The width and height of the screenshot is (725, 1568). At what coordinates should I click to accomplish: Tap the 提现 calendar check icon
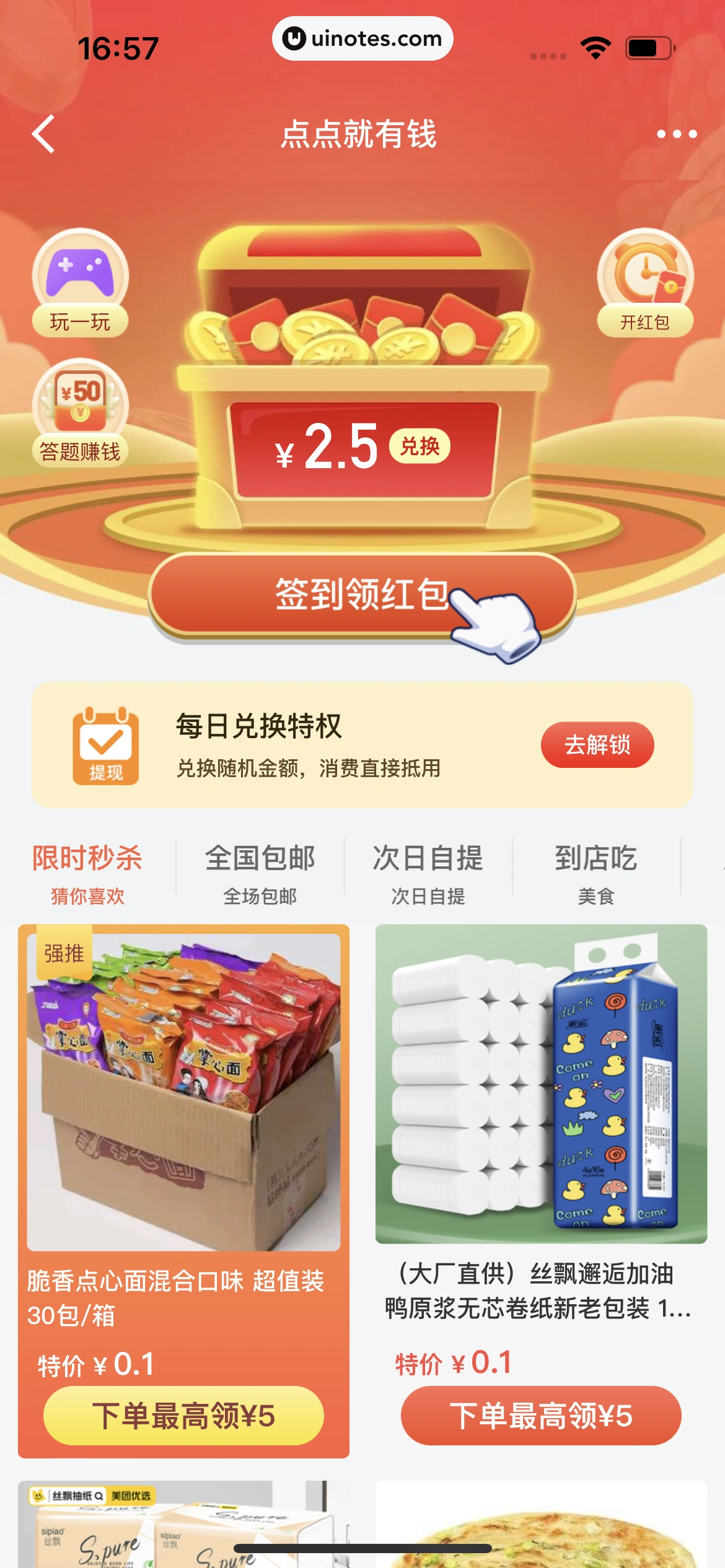click(x=104, y=747)
